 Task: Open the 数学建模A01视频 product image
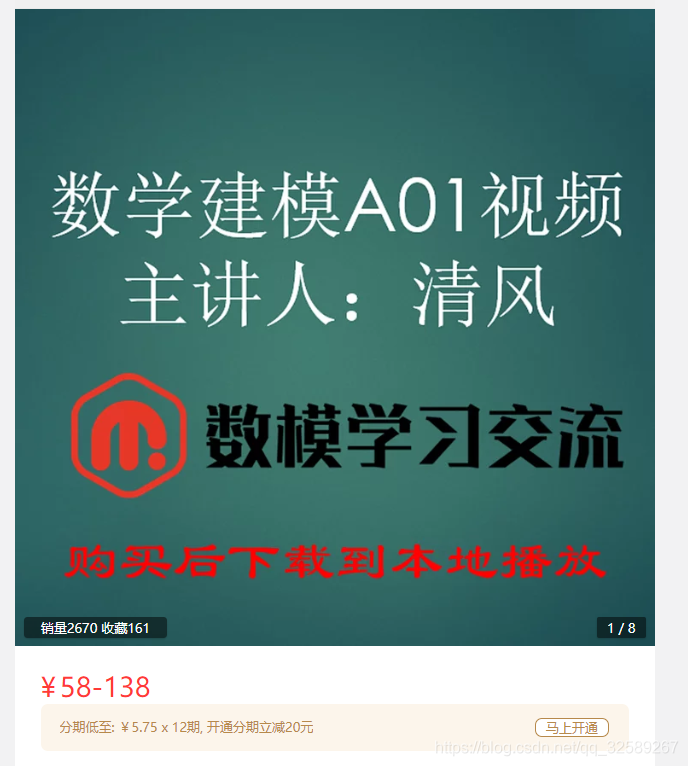[x=335, y=327]
